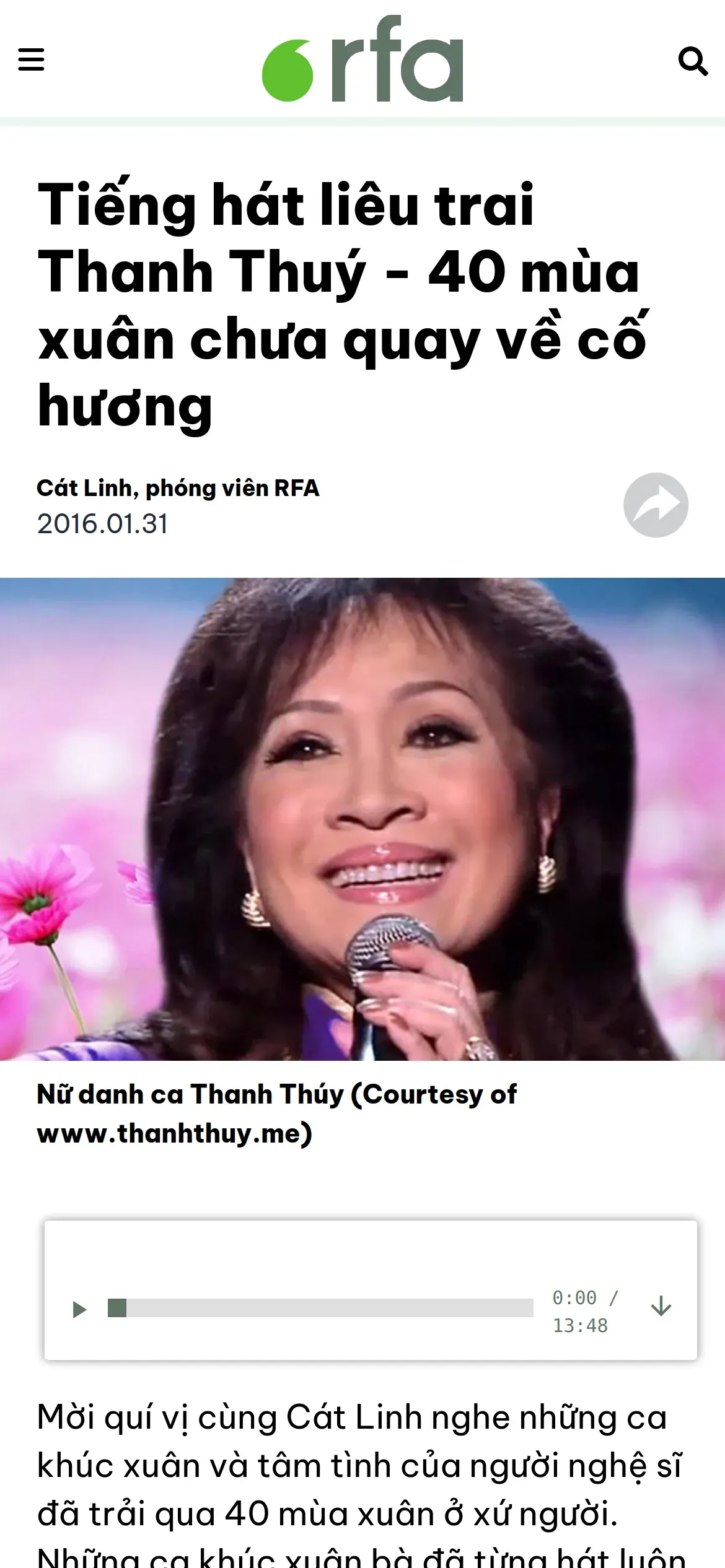
Task: Download the audio file
Action: 661,1305
